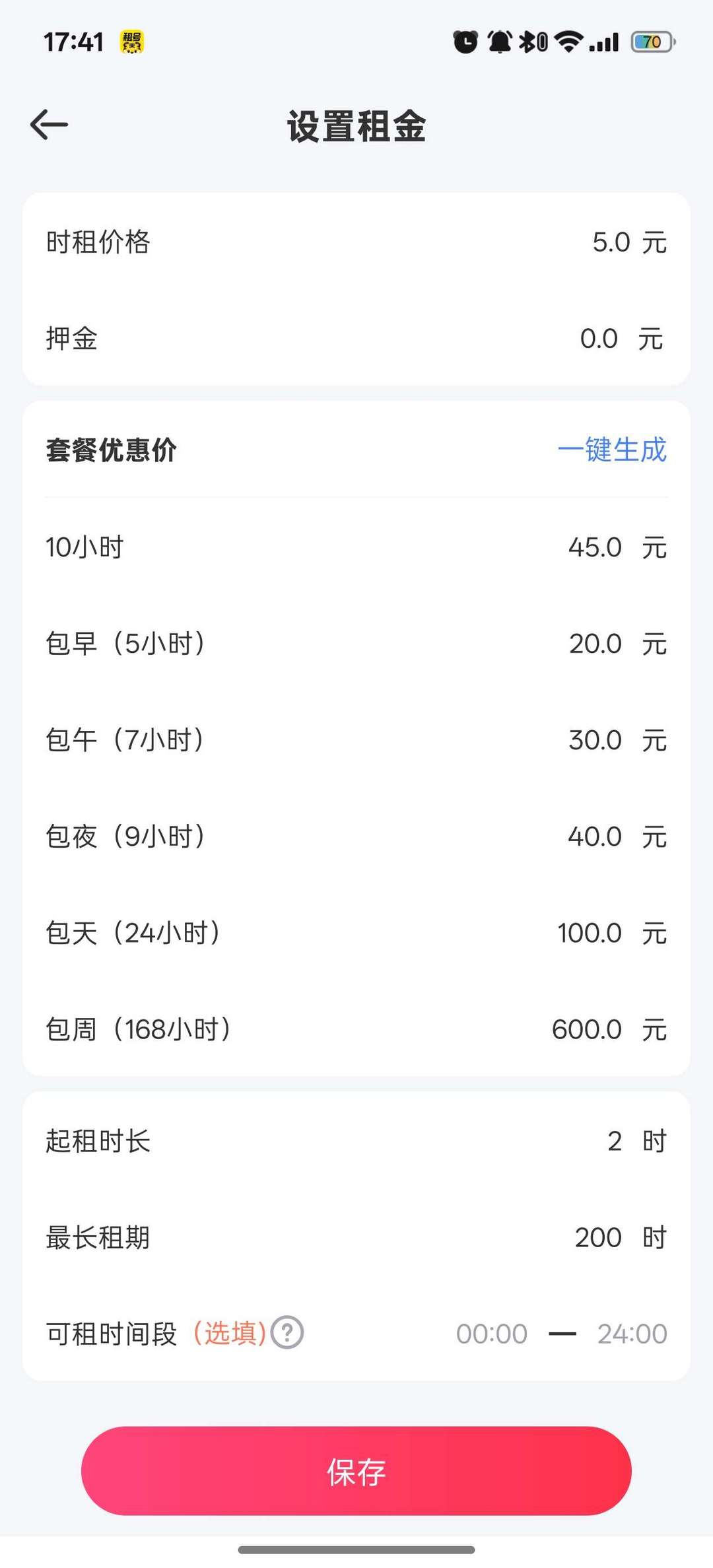713x1568 pixels.
Task: Change the 包早（5小时）price
Action: 594,644
